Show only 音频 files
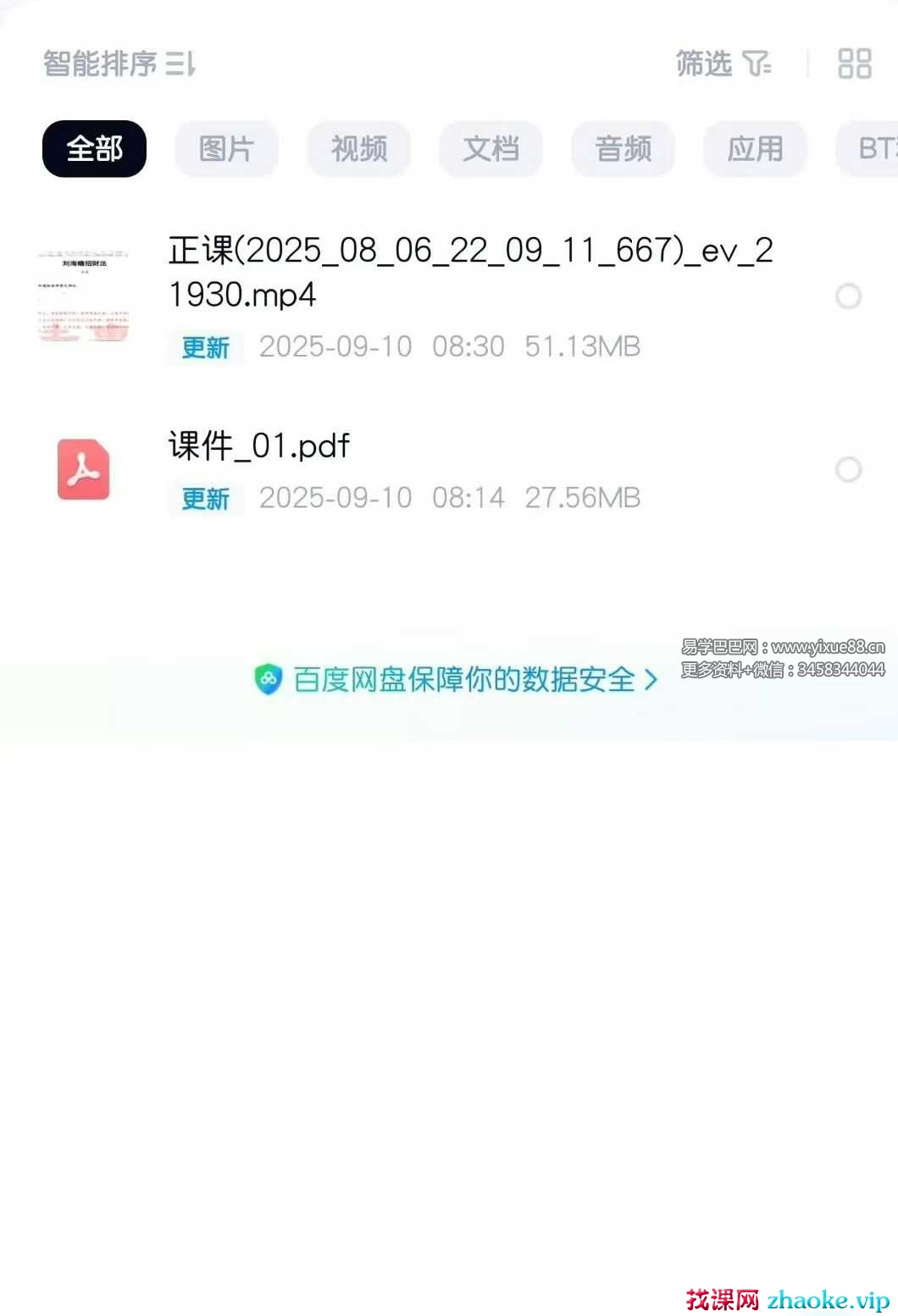Screen dimensions: 898x1316 (x=623, y=149)
